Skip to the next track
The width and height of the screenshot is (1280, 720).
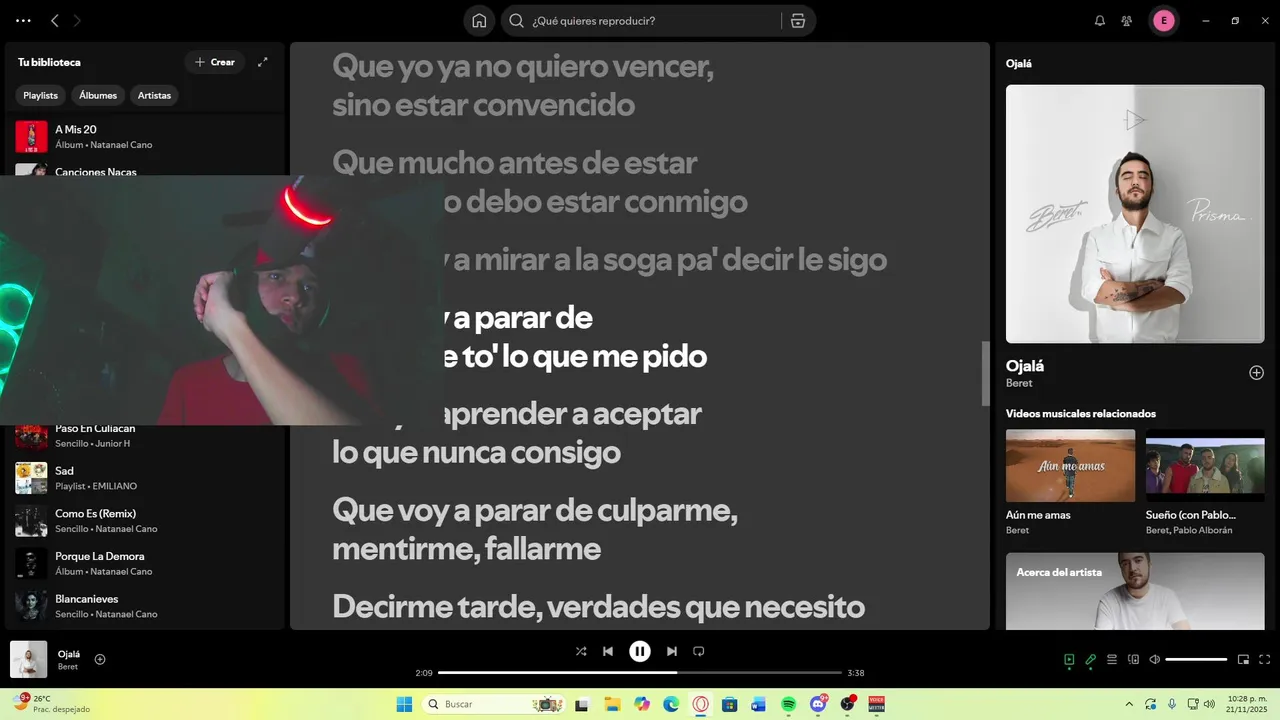pos(672,651)
